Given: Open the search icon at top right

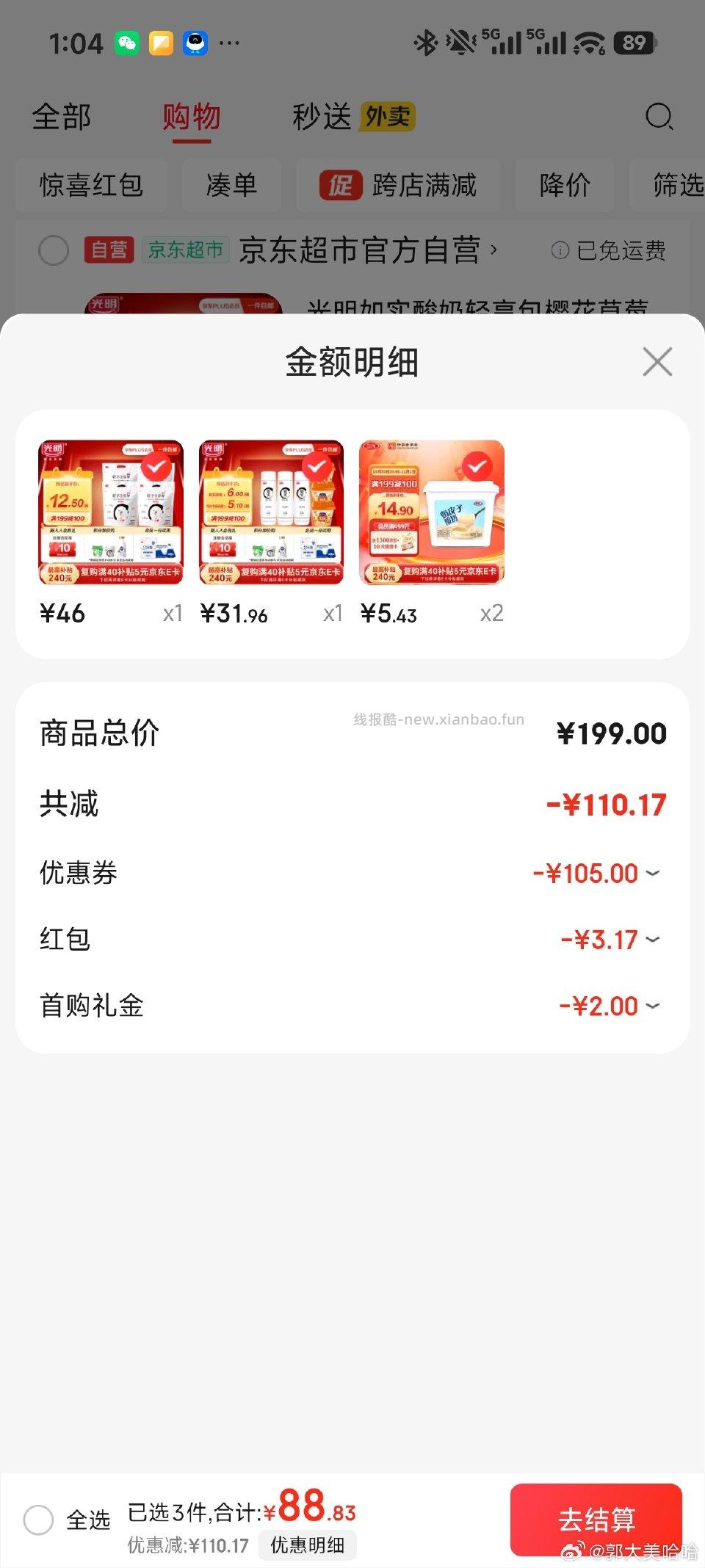Looking at the screenshot, I should [x=659, y=117].
